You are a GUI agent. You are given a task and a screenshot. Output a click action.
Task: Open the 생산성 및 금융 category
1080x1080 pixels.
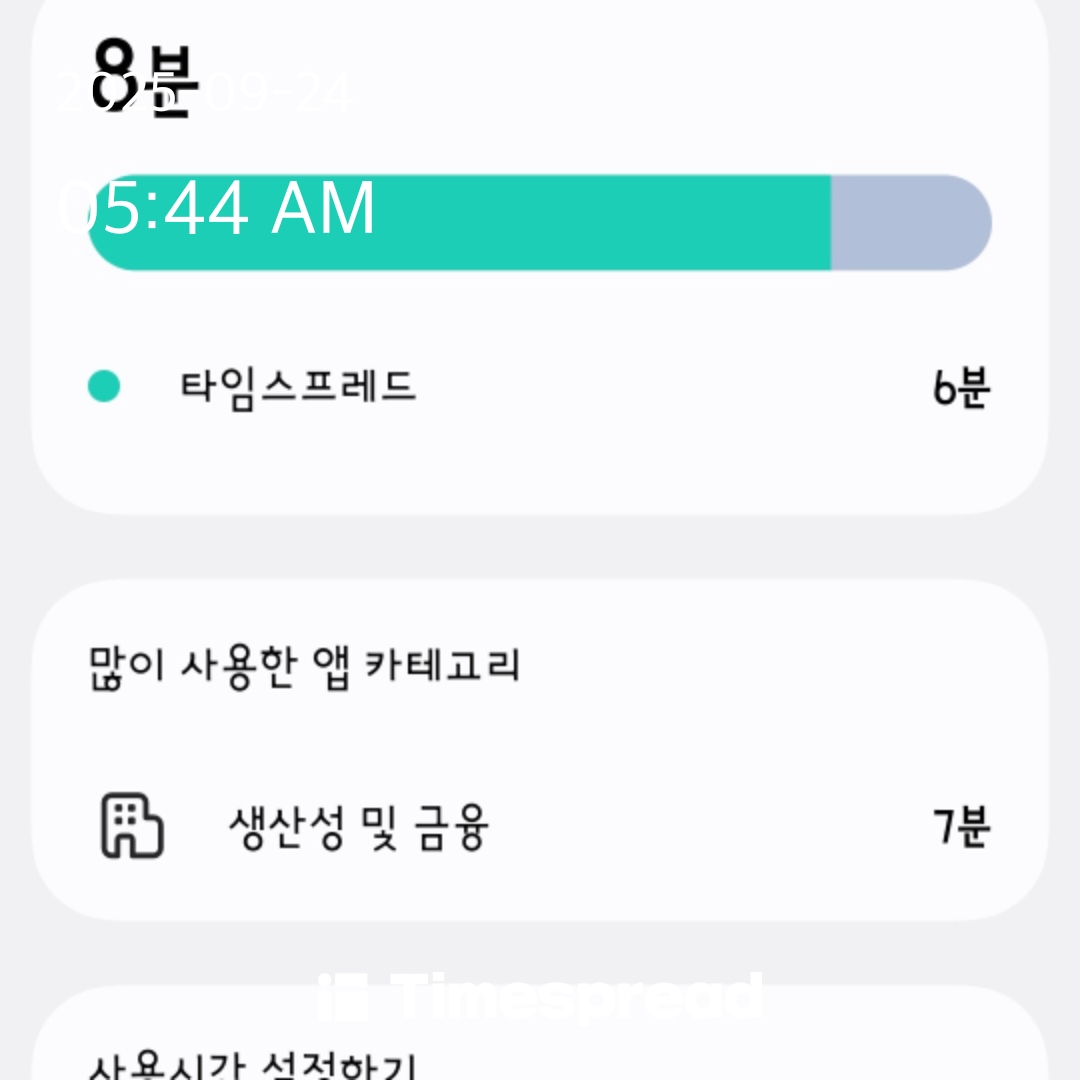[x=359, y=828]
